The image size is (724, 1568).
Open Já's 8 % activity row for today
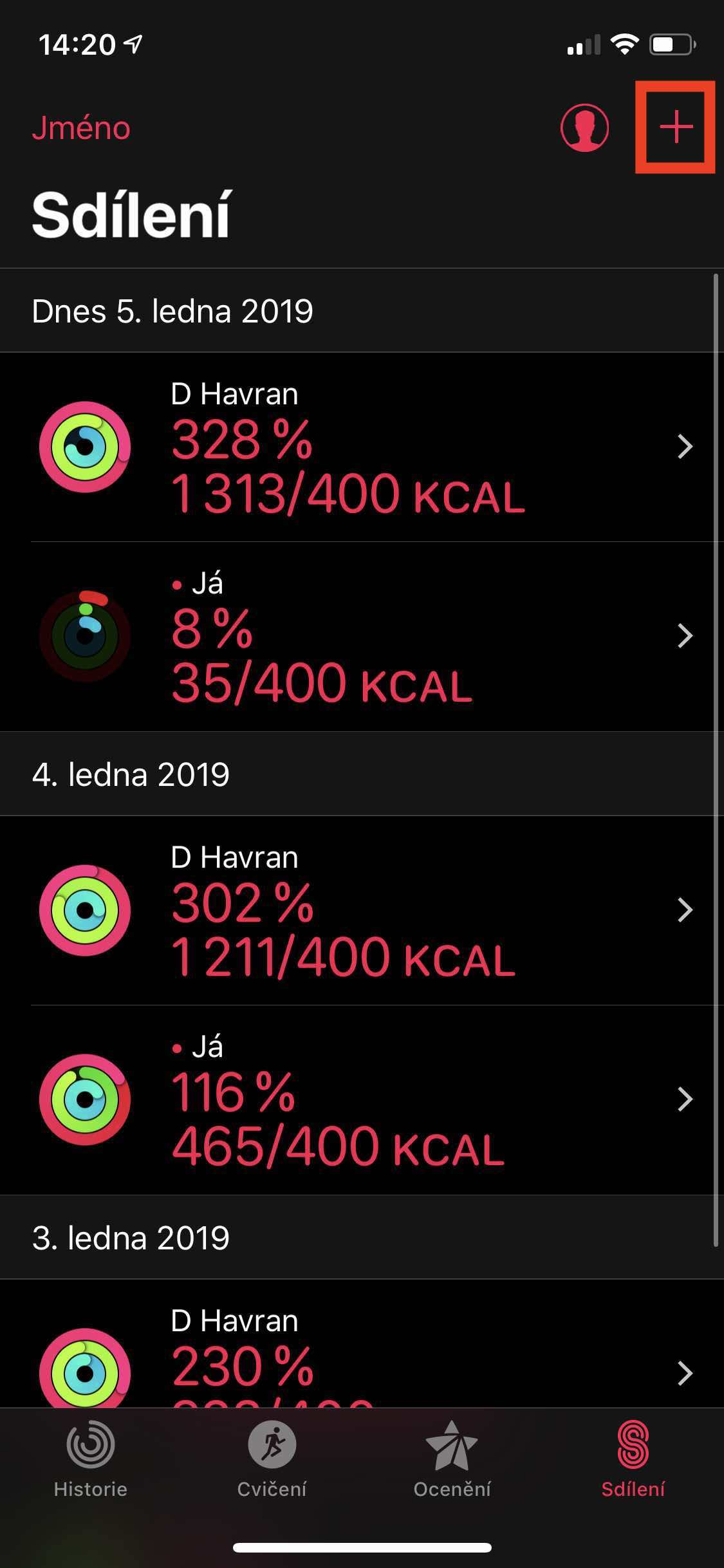[362, 636]
